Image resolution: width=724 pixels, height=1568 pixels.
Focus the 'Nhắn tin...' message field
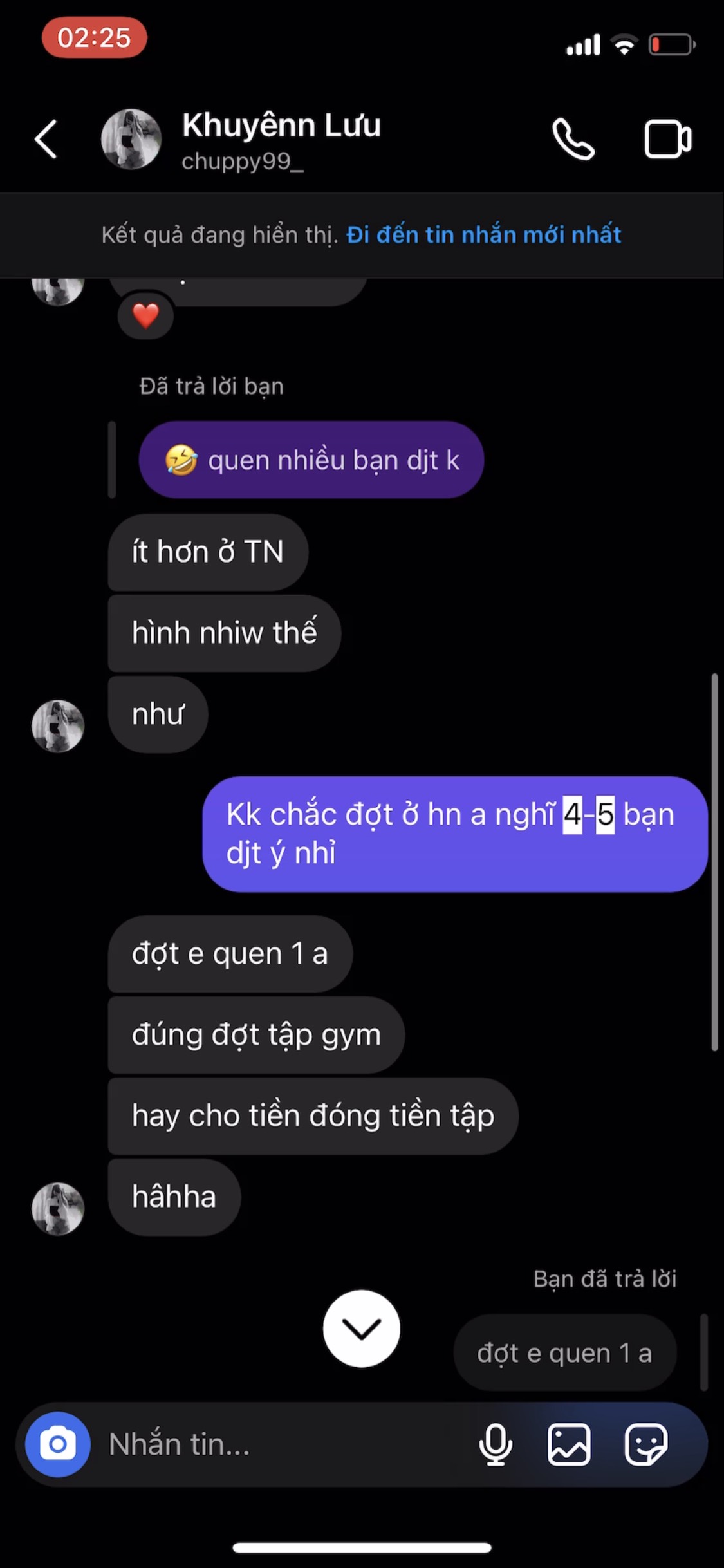pos(283,1444)
